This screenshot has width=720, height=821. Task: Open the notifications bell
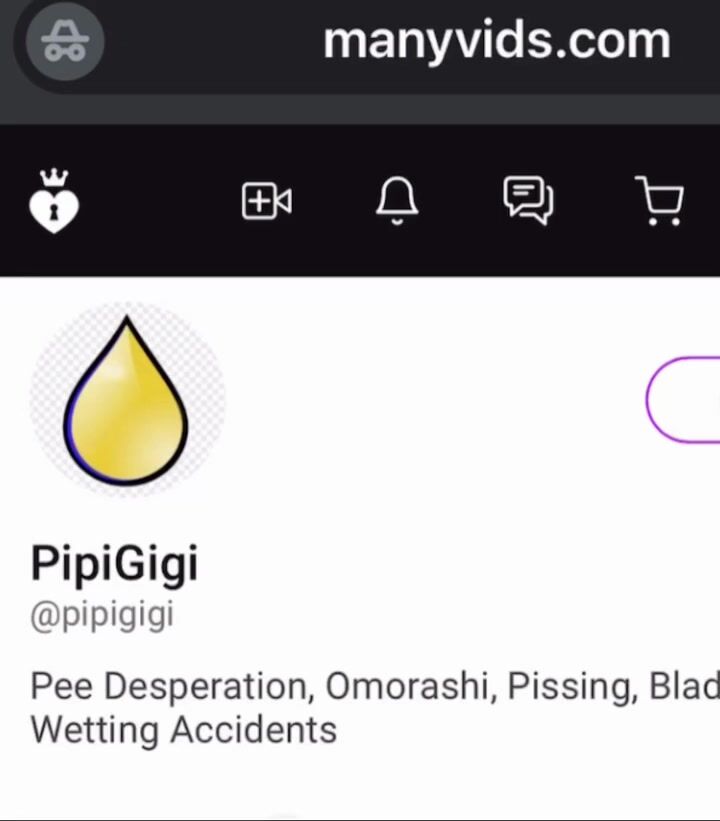coord(397,201)
